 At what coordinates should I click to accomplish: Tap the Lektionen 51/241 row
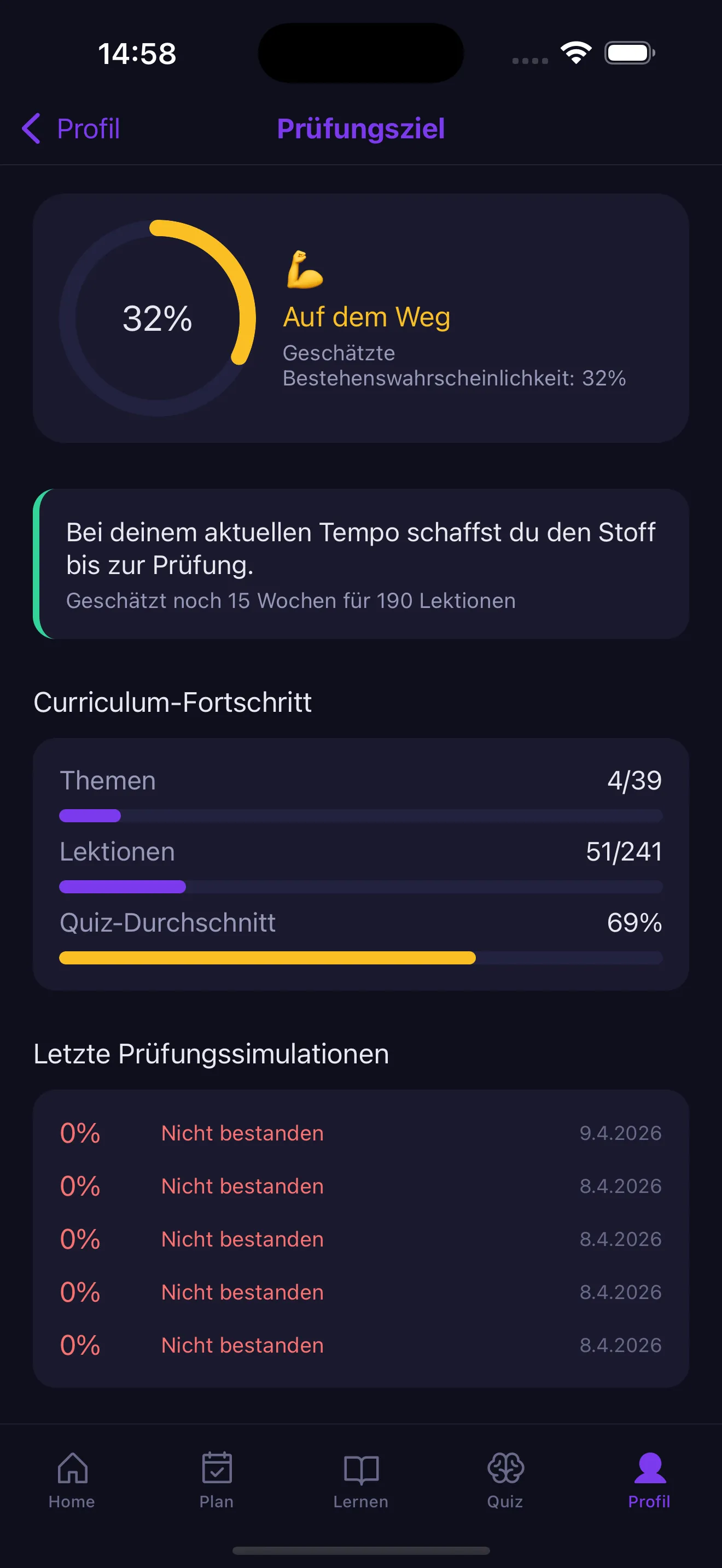[x=361, y=852]
